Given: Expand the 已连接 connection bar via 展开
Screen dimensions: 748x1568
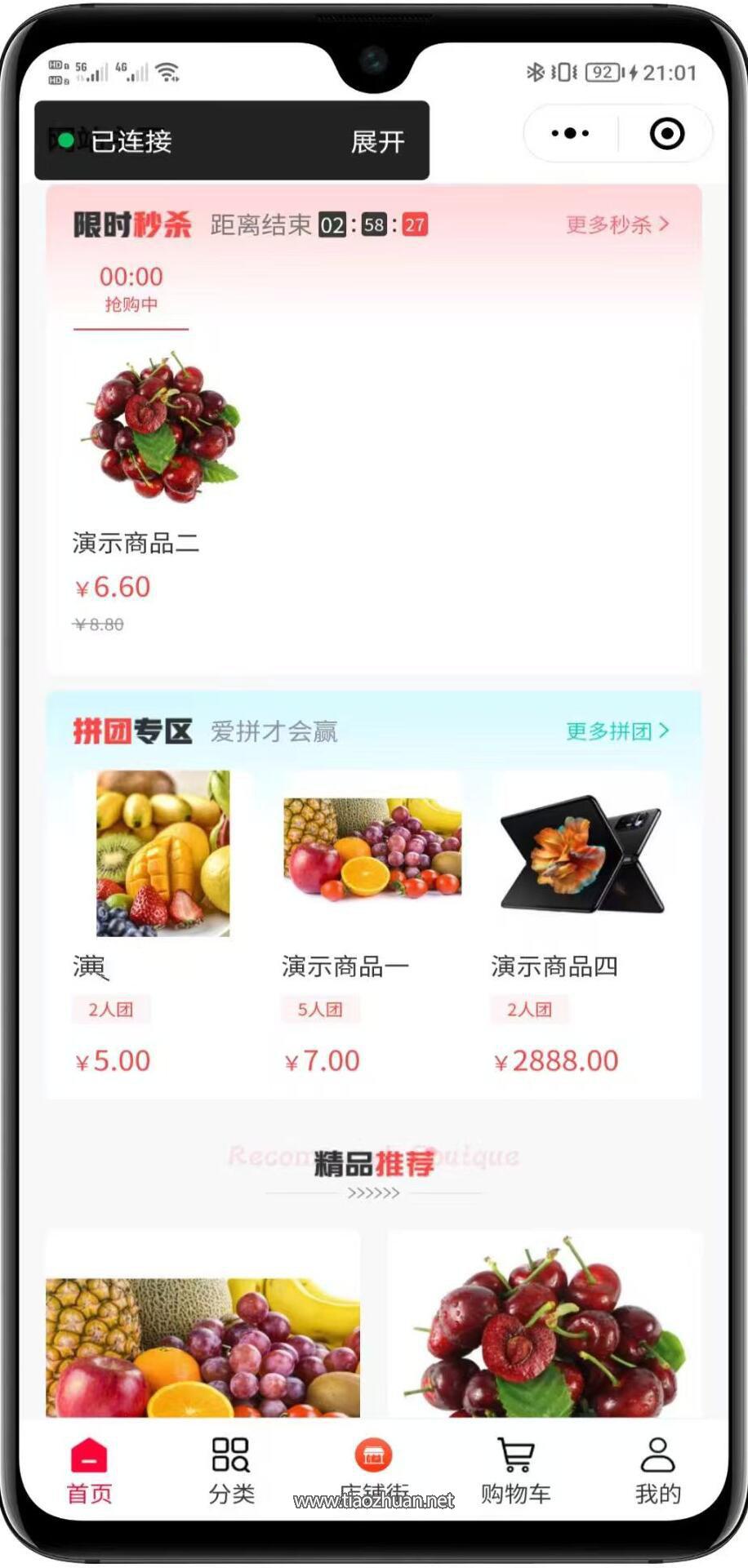Looking at the screenshot, I should (x=377, y=141).
